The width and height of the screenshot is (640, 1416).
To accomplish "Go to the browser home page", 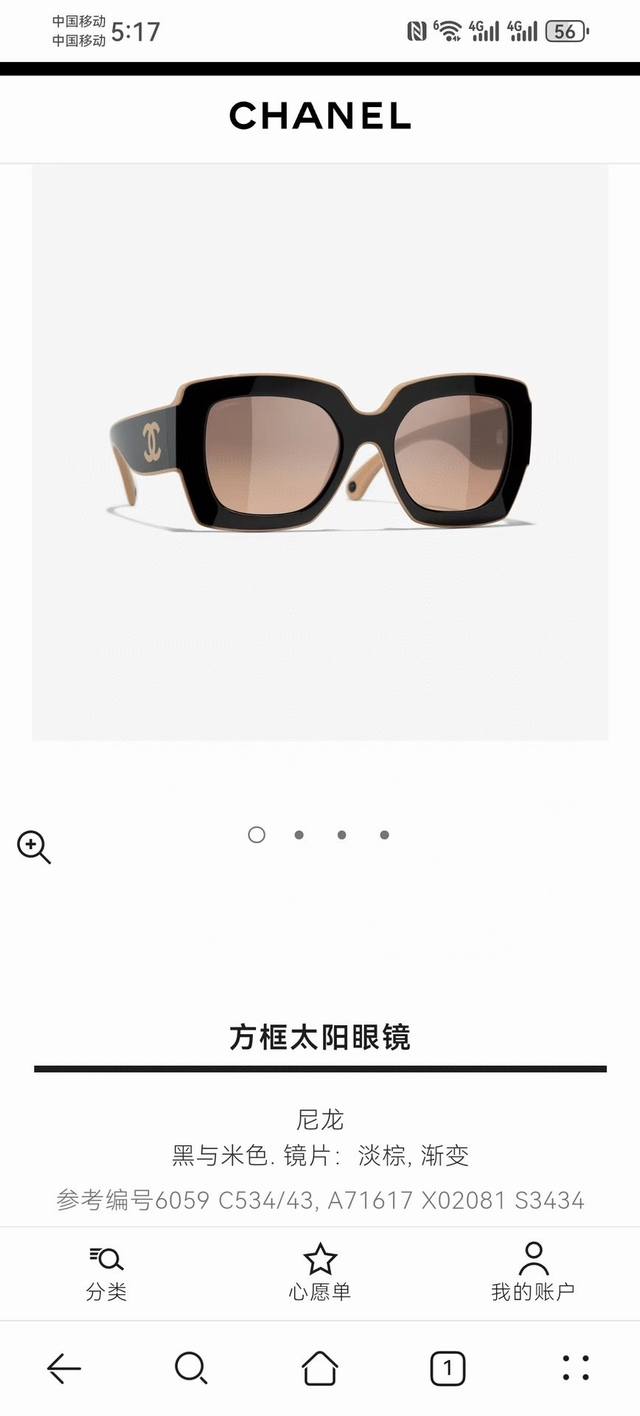I will (320, 1367).
